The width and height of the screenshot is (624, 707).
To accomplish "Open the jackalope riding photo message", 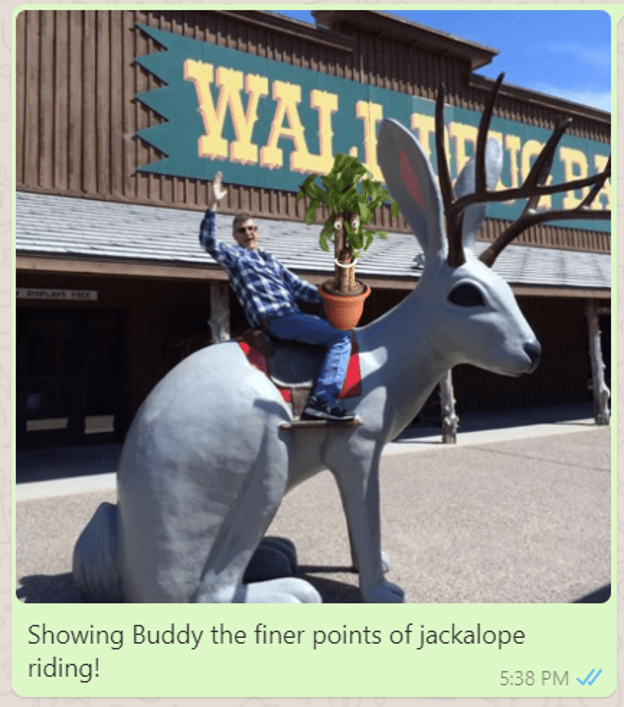I will [312, 306].
